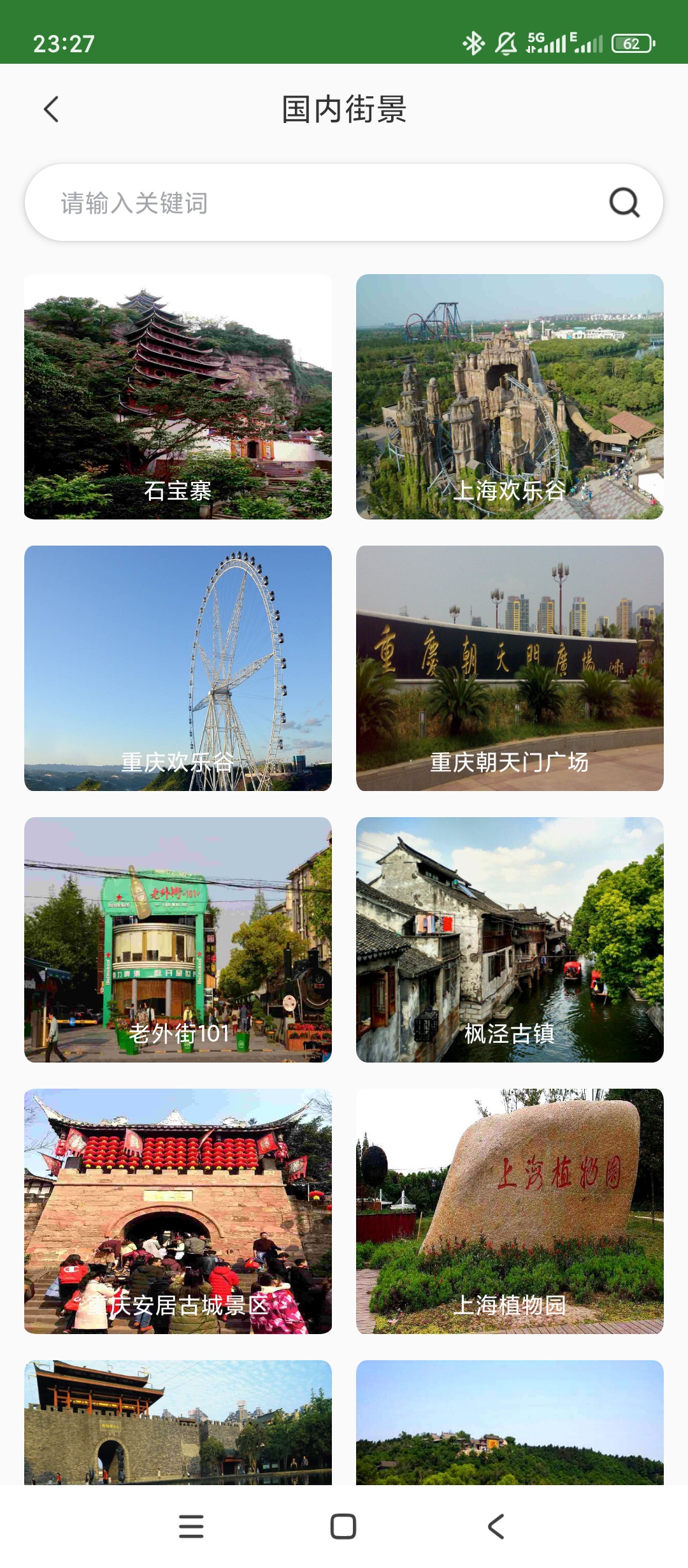
Task: Tap the magnifier search icon
Action: (x=624, y=203)
